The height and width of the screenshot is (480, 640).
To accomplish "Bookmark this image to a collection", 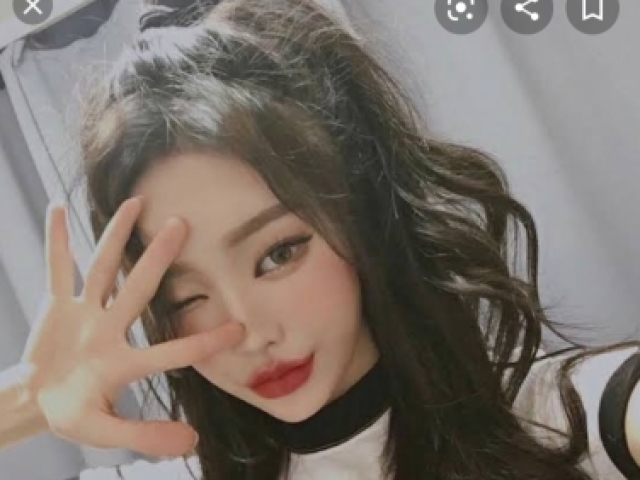I will pos(592,10).
